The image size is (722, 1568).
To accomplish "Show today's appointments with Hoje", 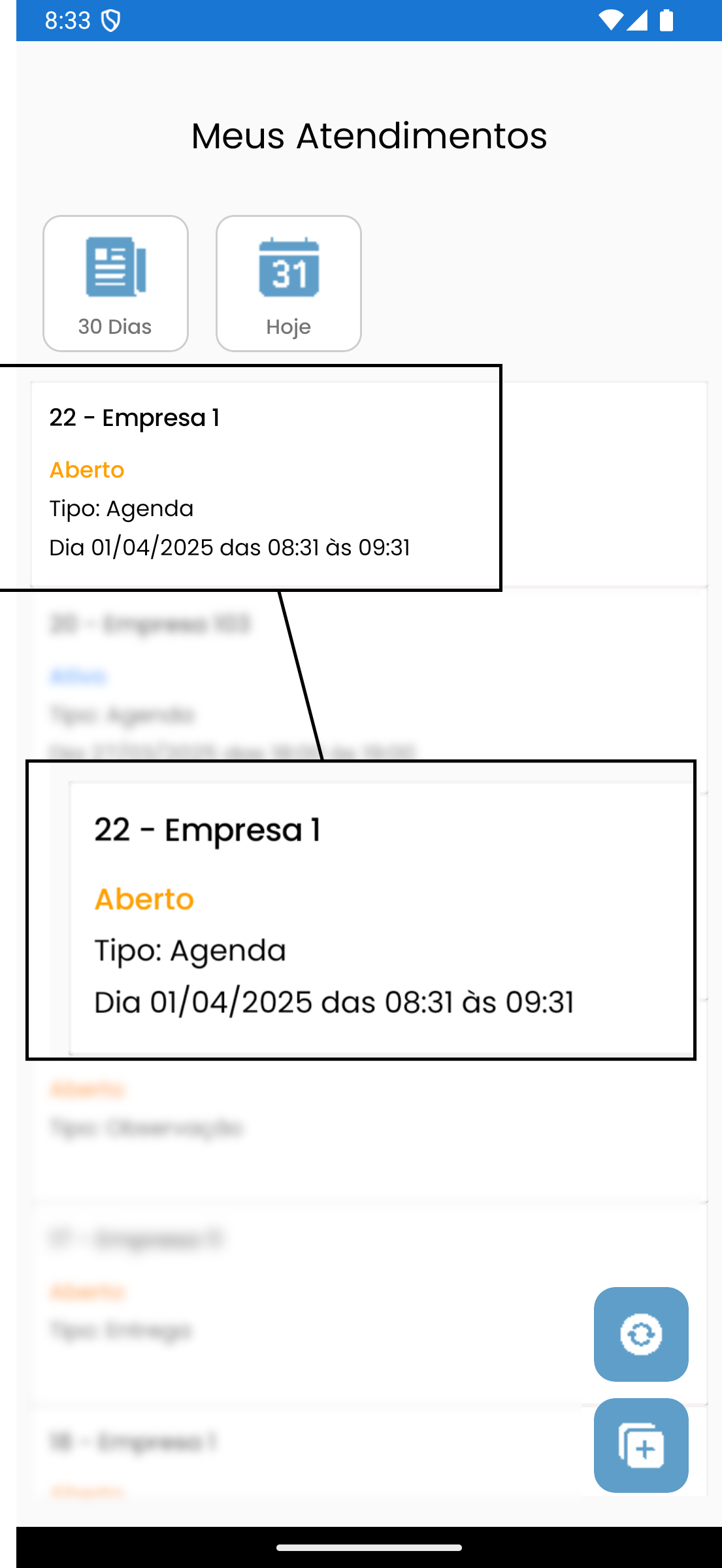I will tap(289, 284).
